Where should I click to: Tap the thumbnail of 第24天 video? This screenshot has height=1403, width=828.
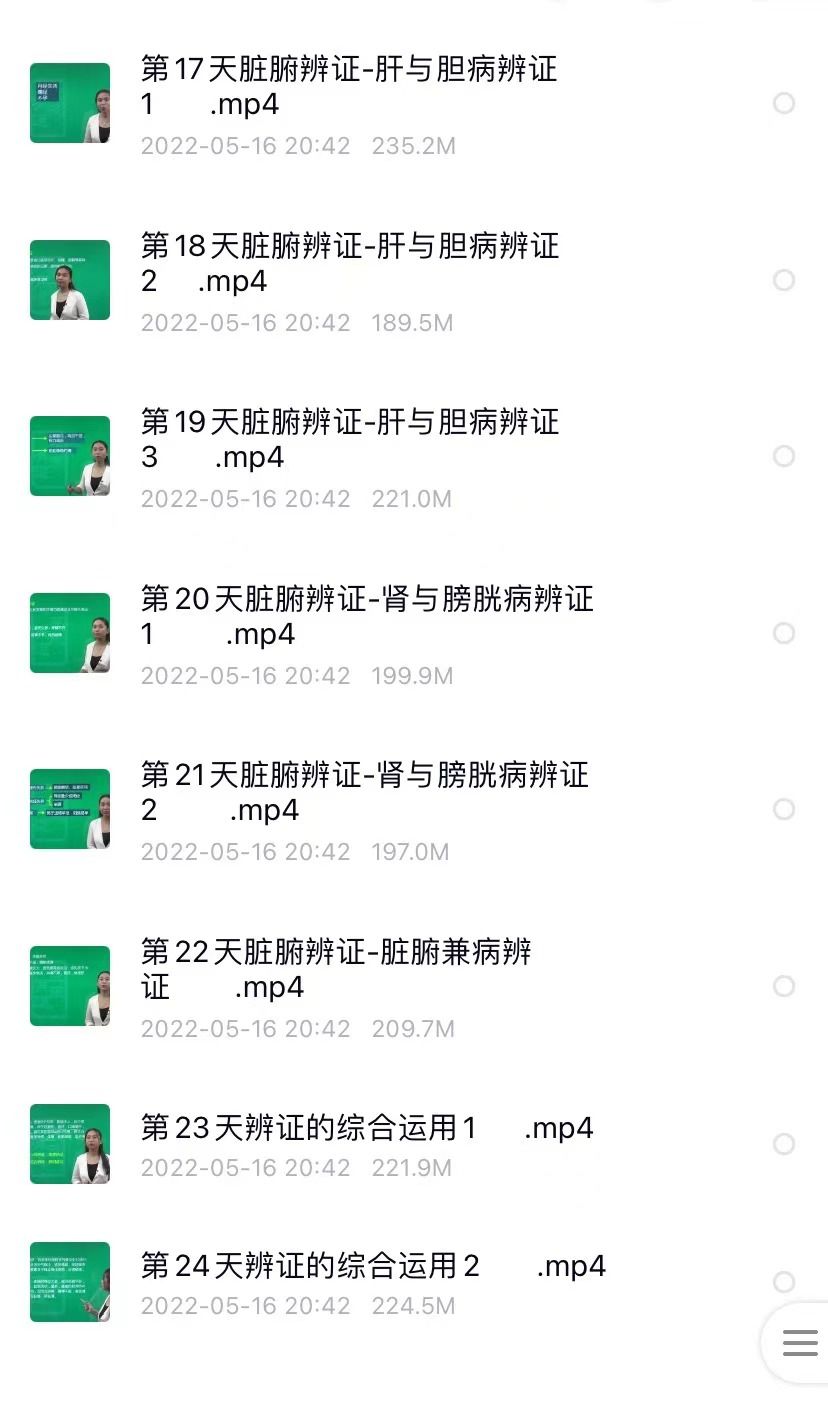click(70, 1282)
